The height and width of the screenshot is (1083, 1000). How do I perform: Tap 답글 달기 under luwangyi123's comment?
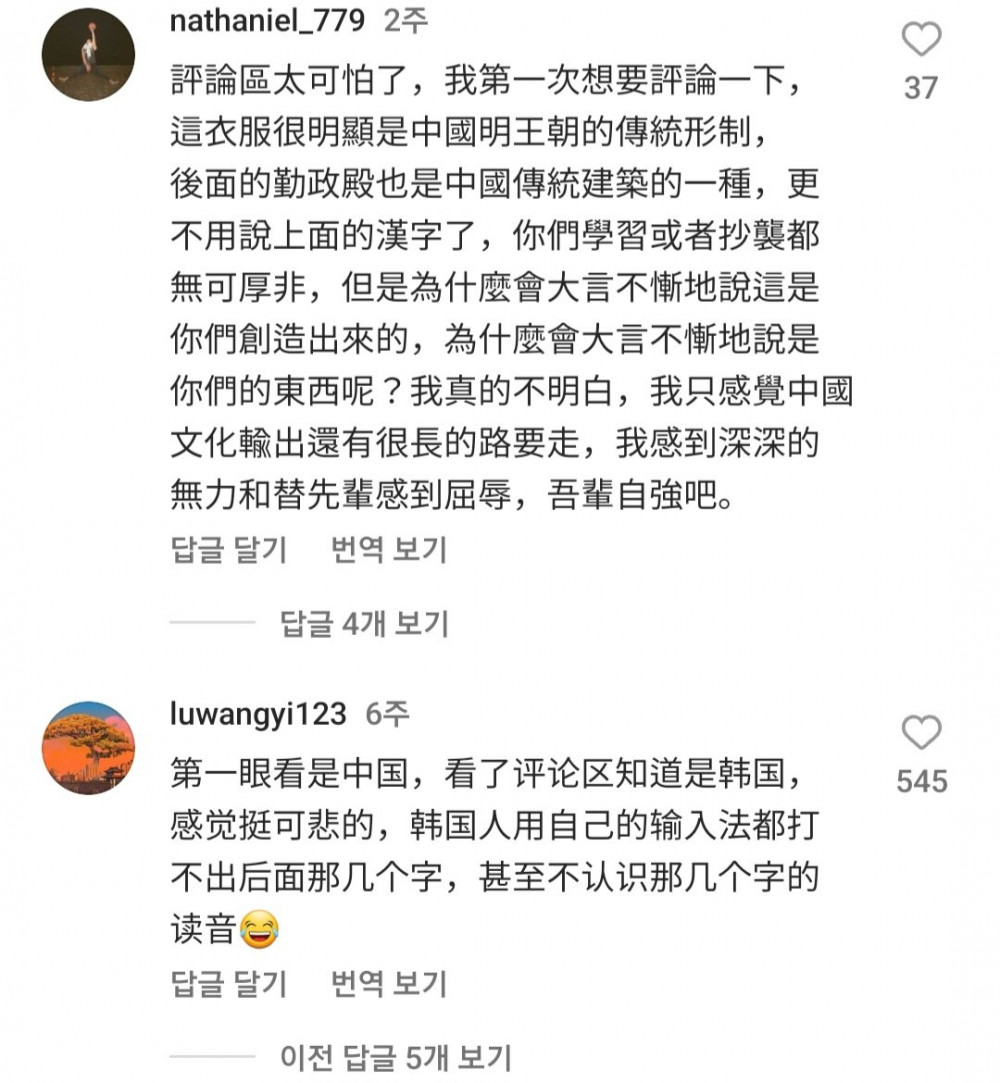229,984
